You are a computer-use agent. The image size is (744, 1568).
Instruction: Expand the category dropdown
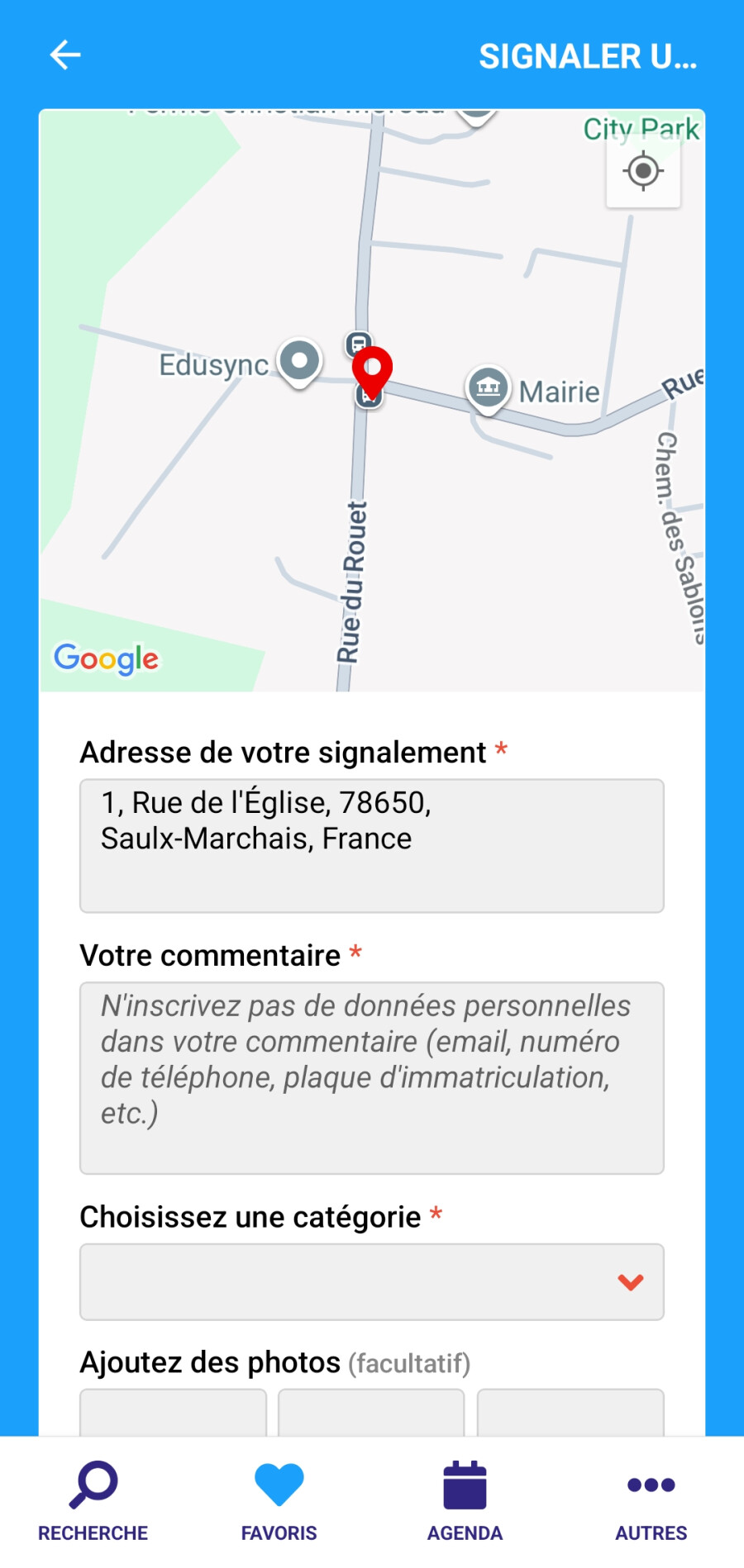pos(372,1281)
